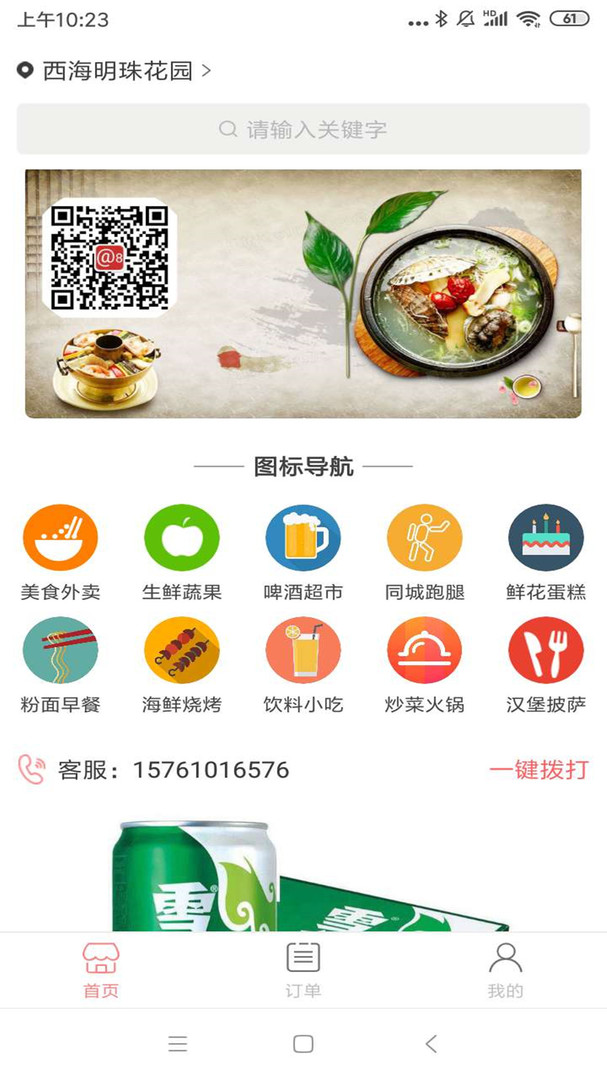
Task: Open the food banner at top
Action: tap(303, 293)
